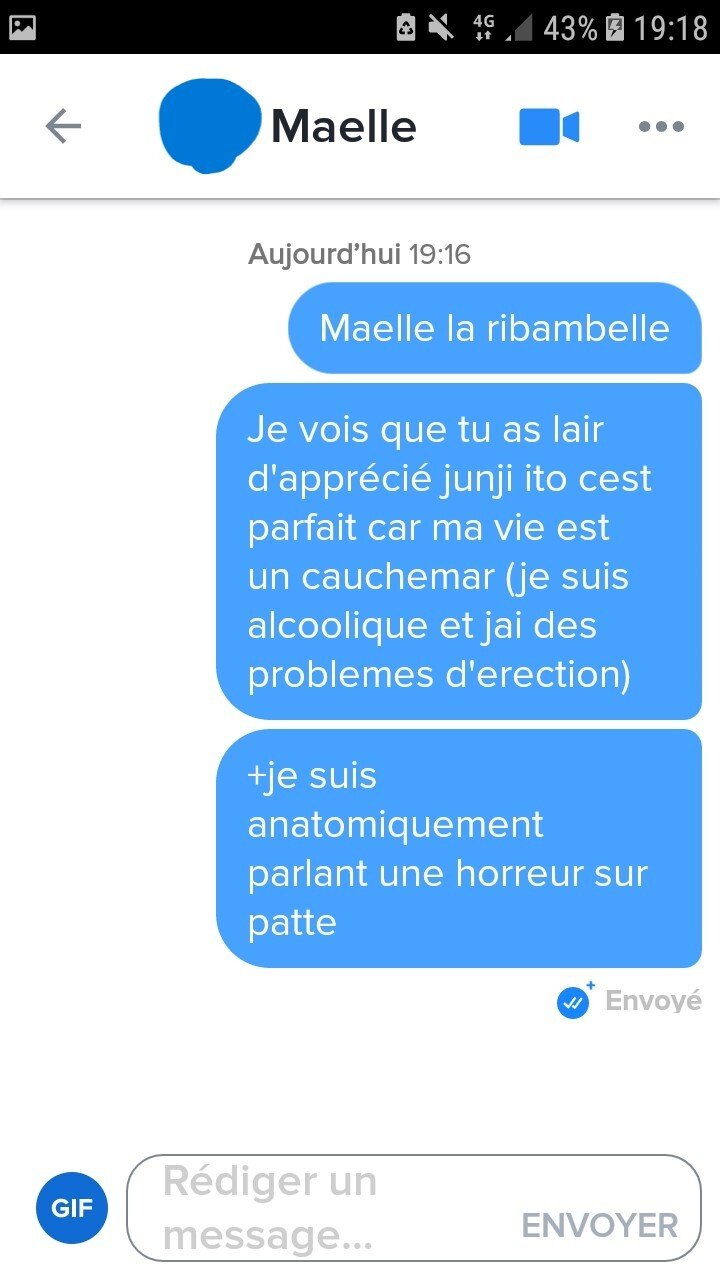
Task: Start a video call with Maelle
Action: point(549,127)
